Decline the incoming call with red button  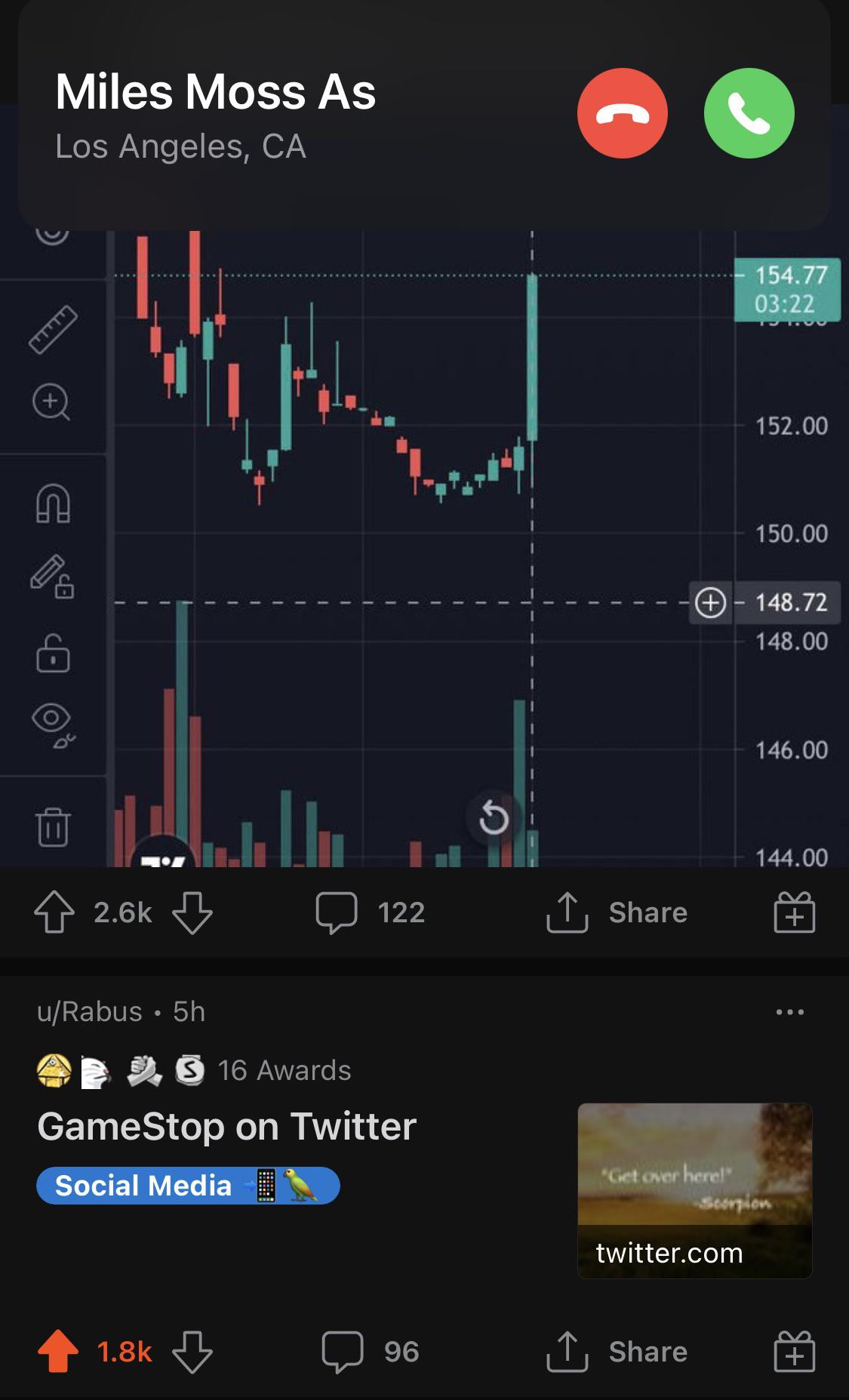coord(621,112)
